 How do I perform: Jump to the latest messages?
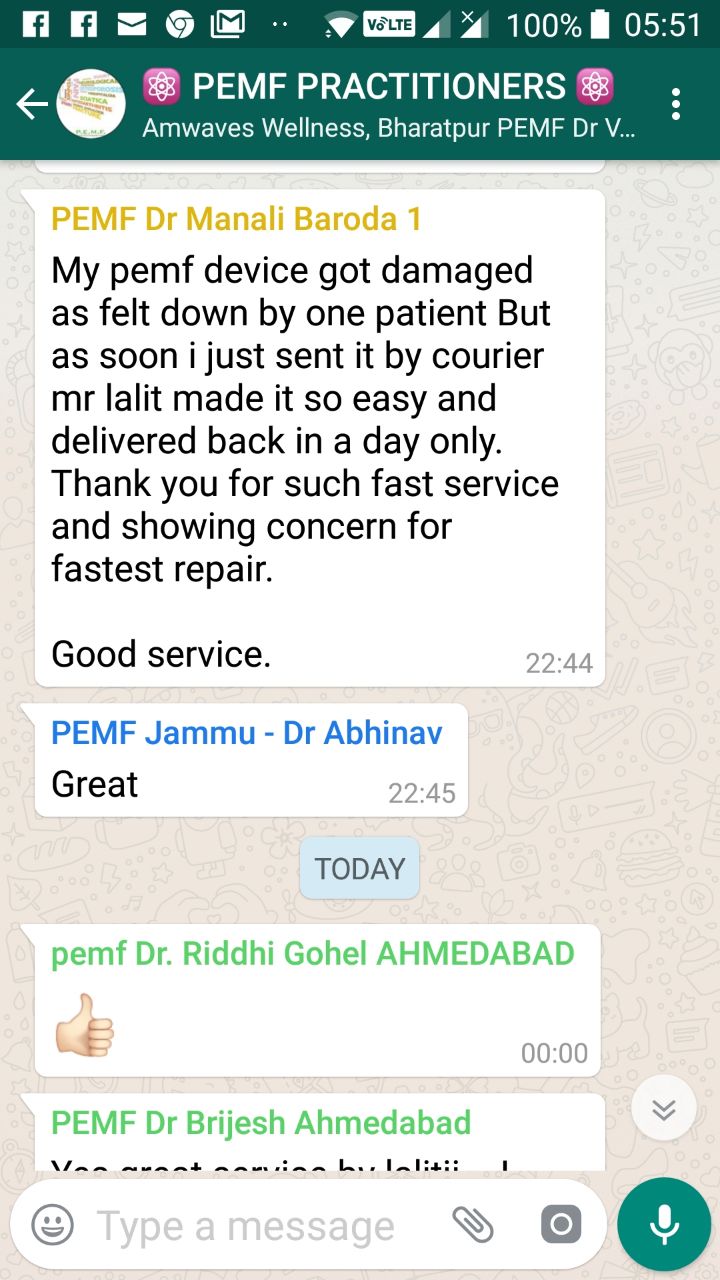pos(664,1109)
